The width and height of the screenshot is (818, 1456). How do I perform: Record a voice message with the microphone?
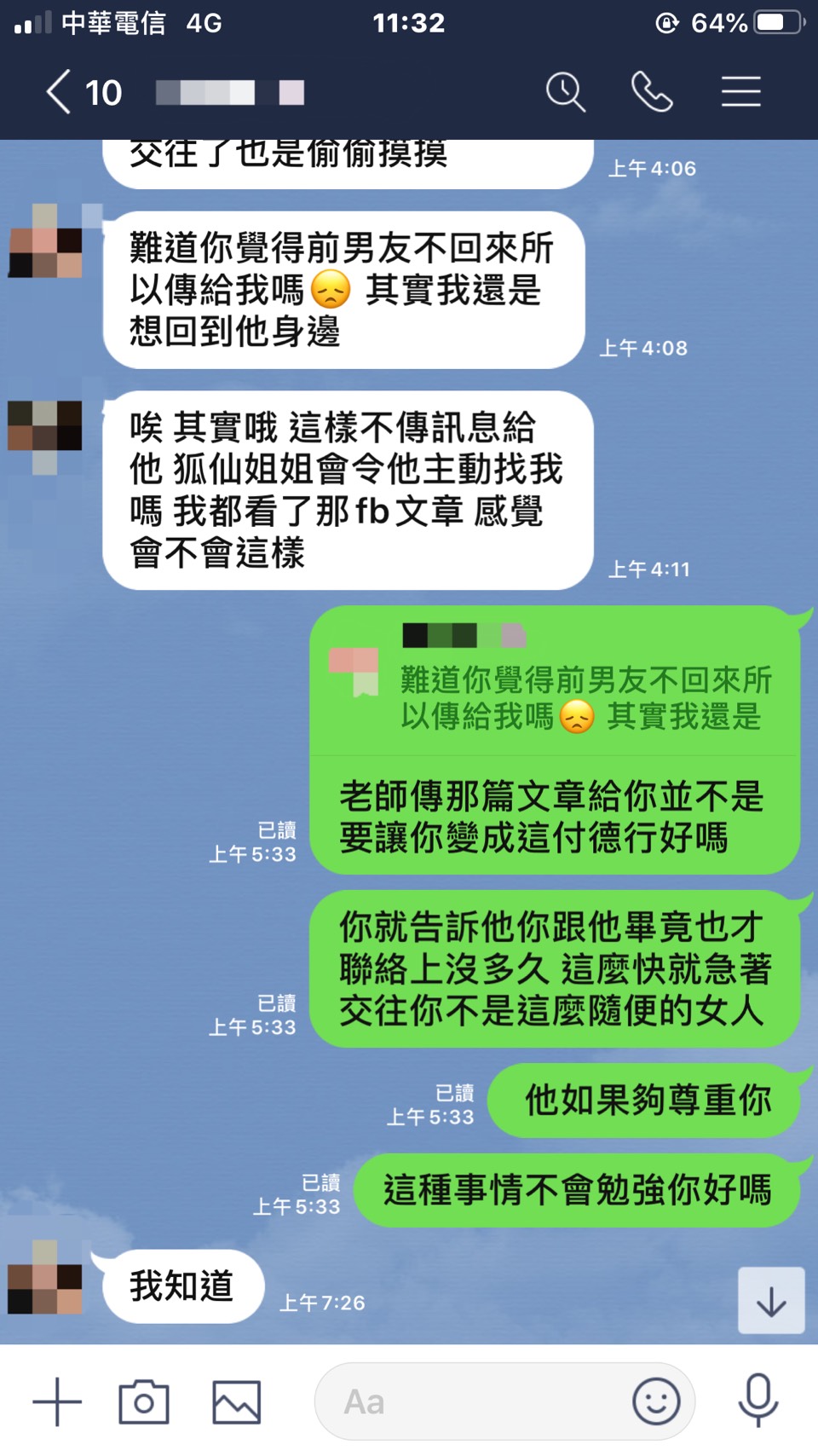(758, 1401)
